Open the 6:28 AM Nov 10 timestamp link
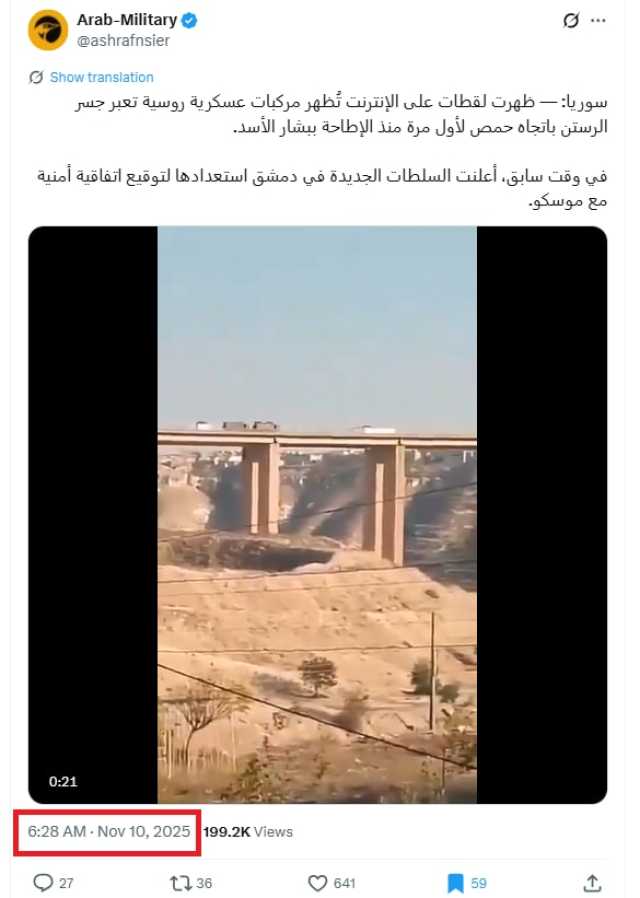The image size is (640, 898). pyautogui.click(x=105, y=831)
